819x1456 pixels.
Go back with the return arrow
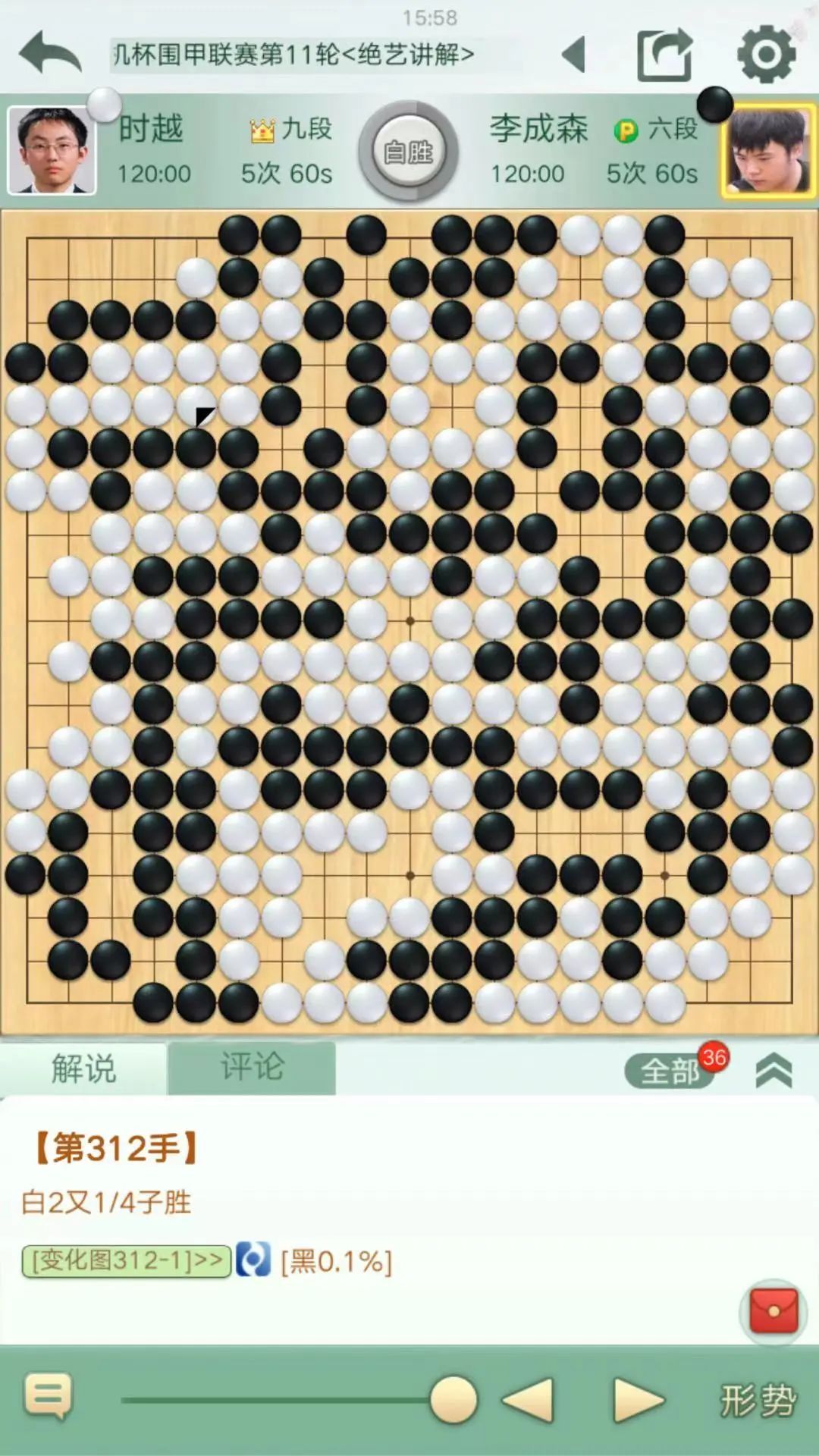[50, 53]
